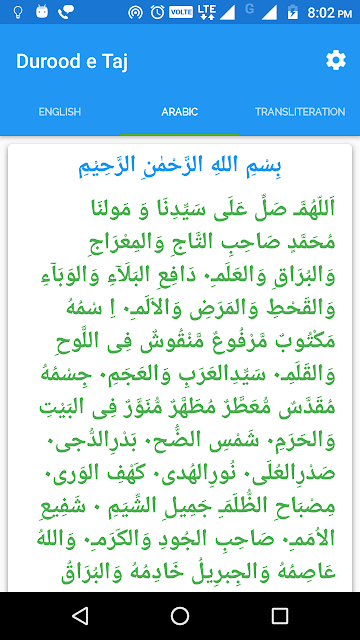This screenshot has height=640, width=360.
Task: Switch to the Transliteration tab
Action: tap(300, 112)
